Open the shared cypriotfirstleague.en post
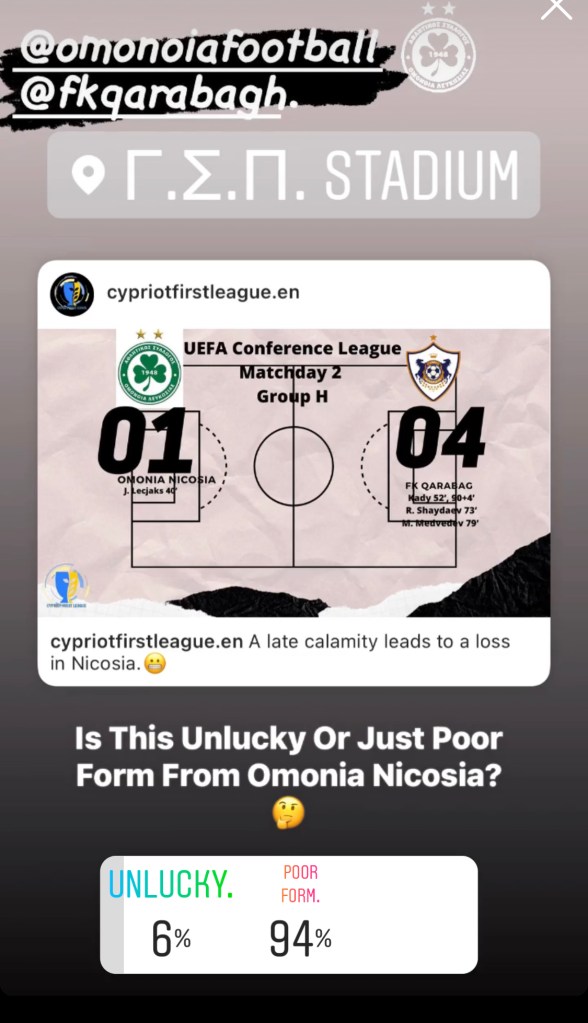This screenshot has width=588, height=1023. tap(294, 473)
